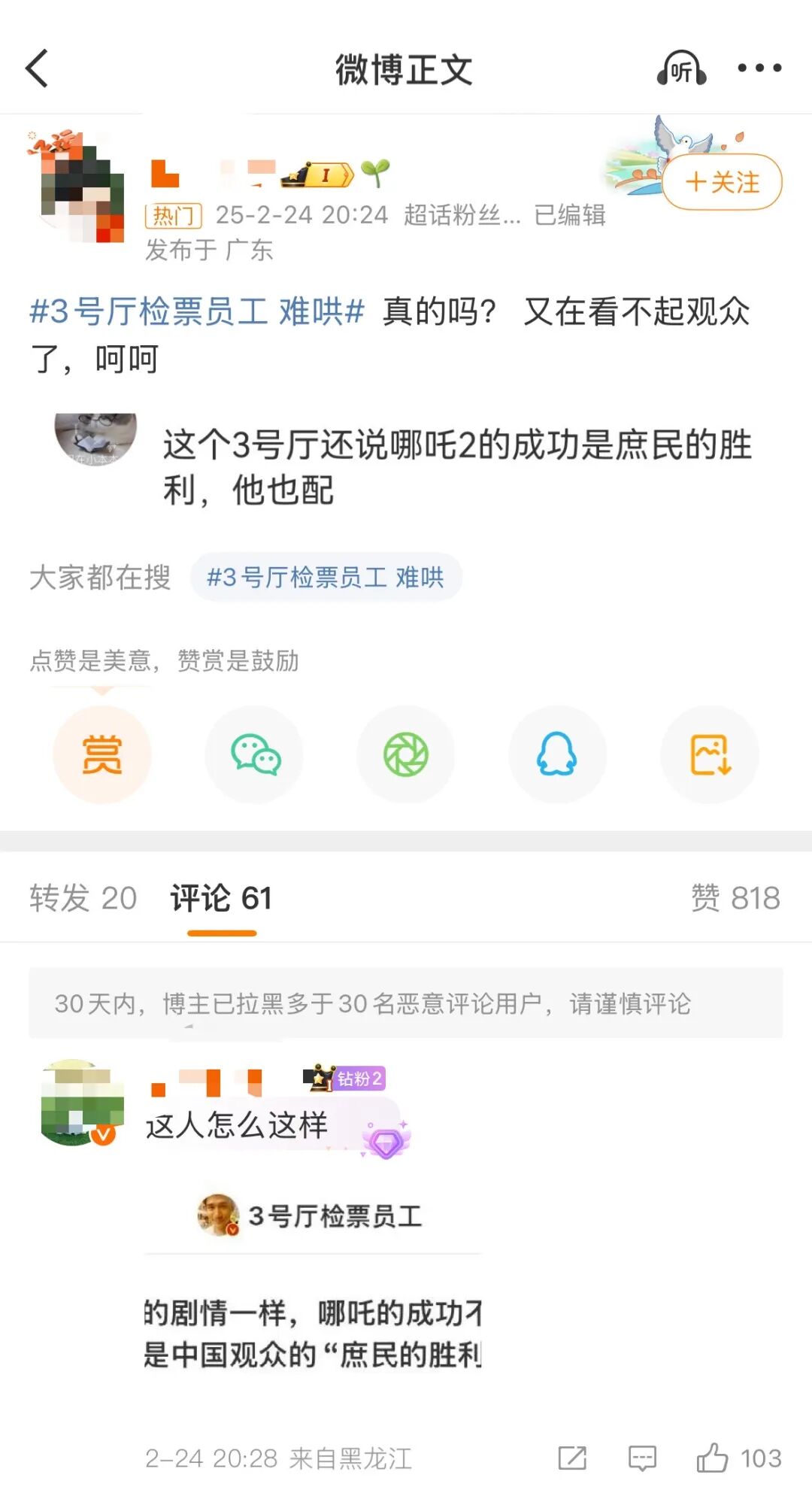Select the 评论 61 tab
Viewport: 812px width, 1487px height.
[x=221, y=898]
